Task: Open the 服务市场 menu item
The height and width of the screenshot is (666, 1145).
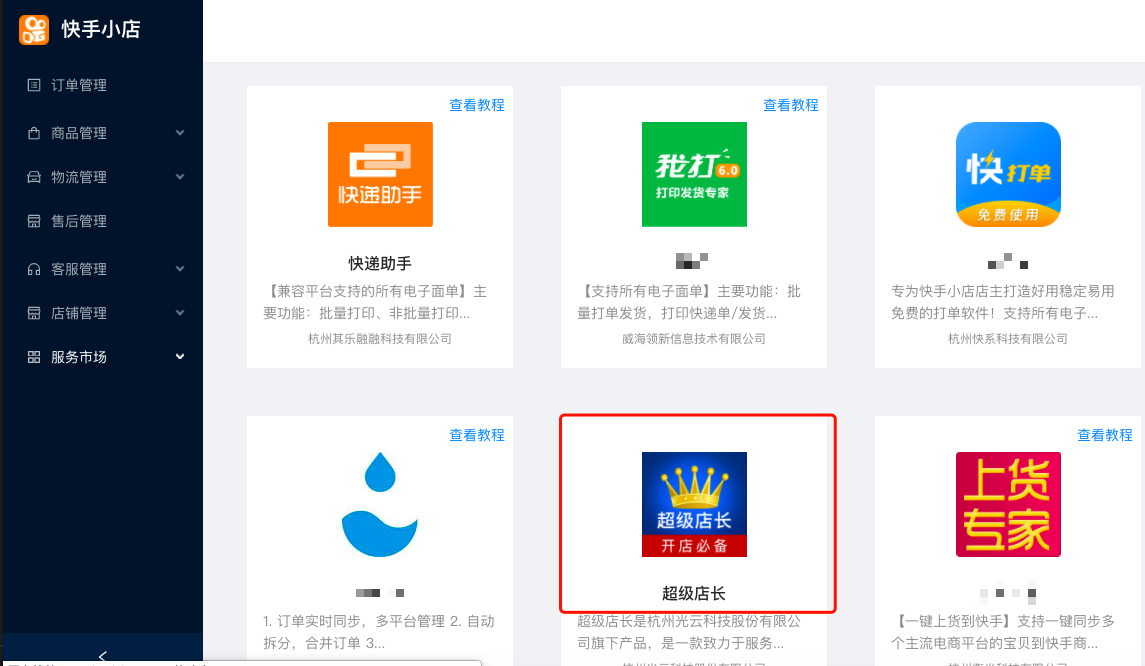Action: [x=79, y=357]
